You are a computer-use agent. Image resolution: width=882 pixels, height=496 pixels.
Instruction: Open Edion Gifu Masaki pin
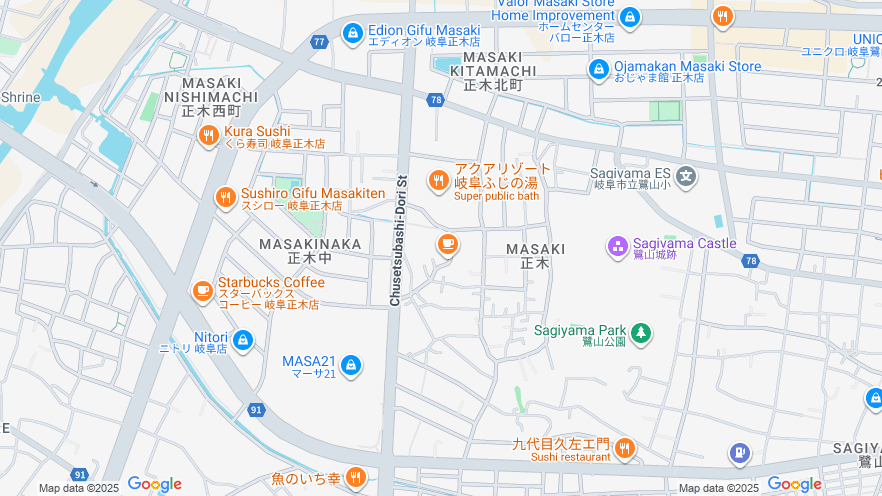[x=352, y=34]
